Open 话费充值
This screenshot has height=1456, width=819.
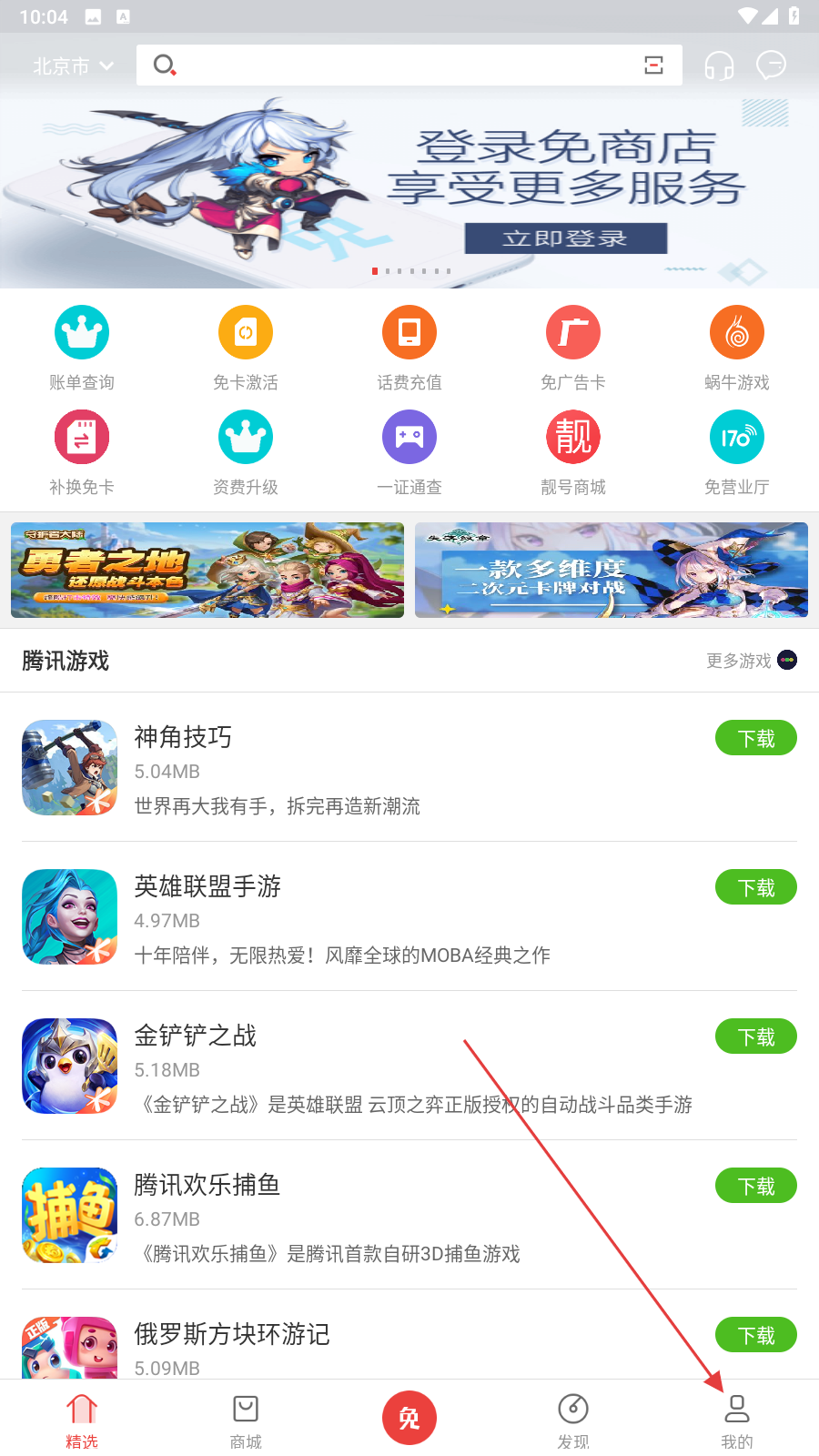pyautogui.click(x=409, y=348)
